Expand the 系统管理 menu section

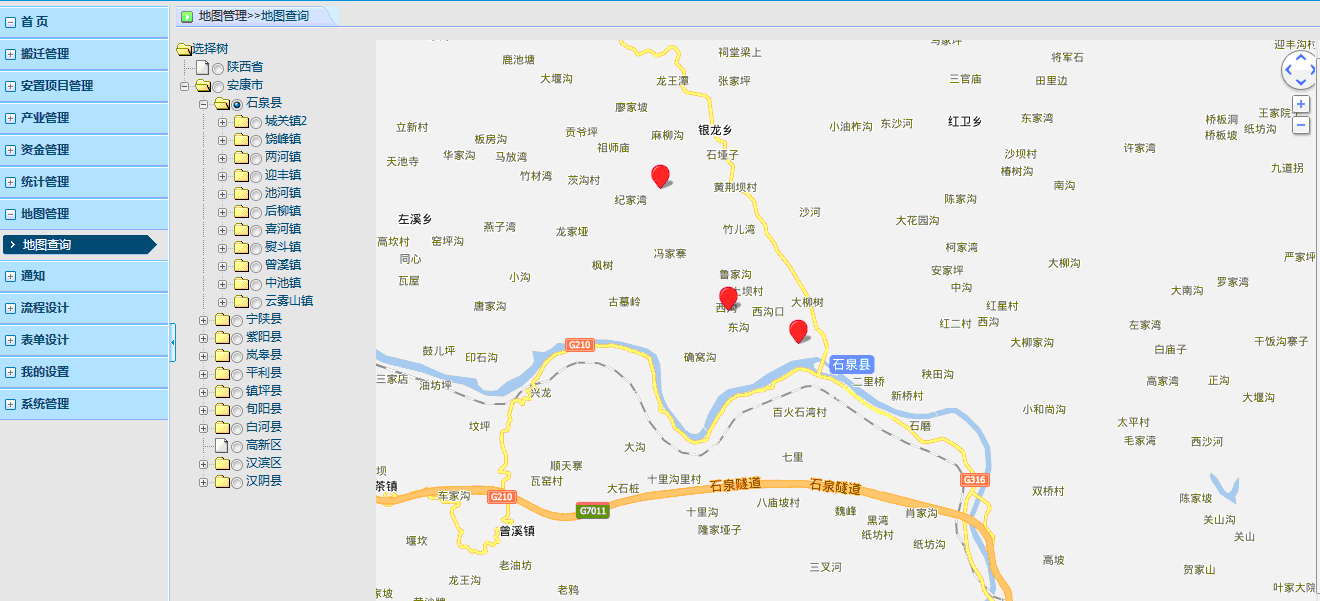pyautogui.click(x=45, y=404)
